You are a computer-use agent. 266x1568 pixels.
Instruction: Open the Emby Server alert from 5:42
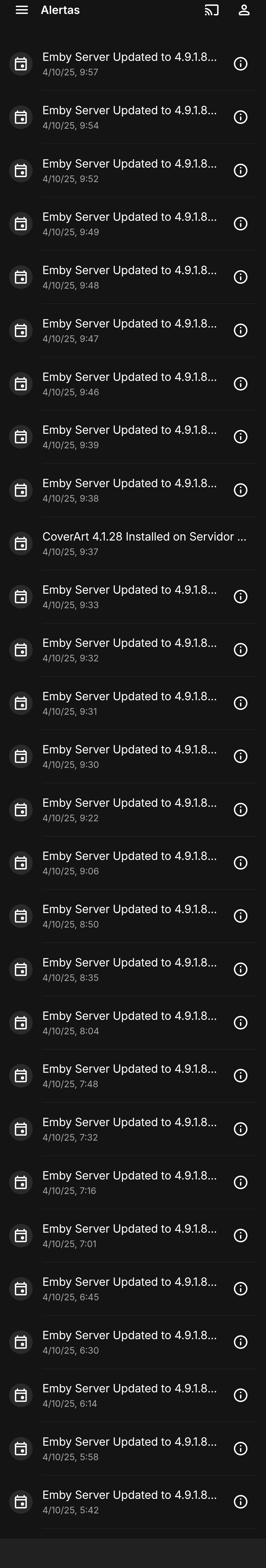coord(129,1502)
